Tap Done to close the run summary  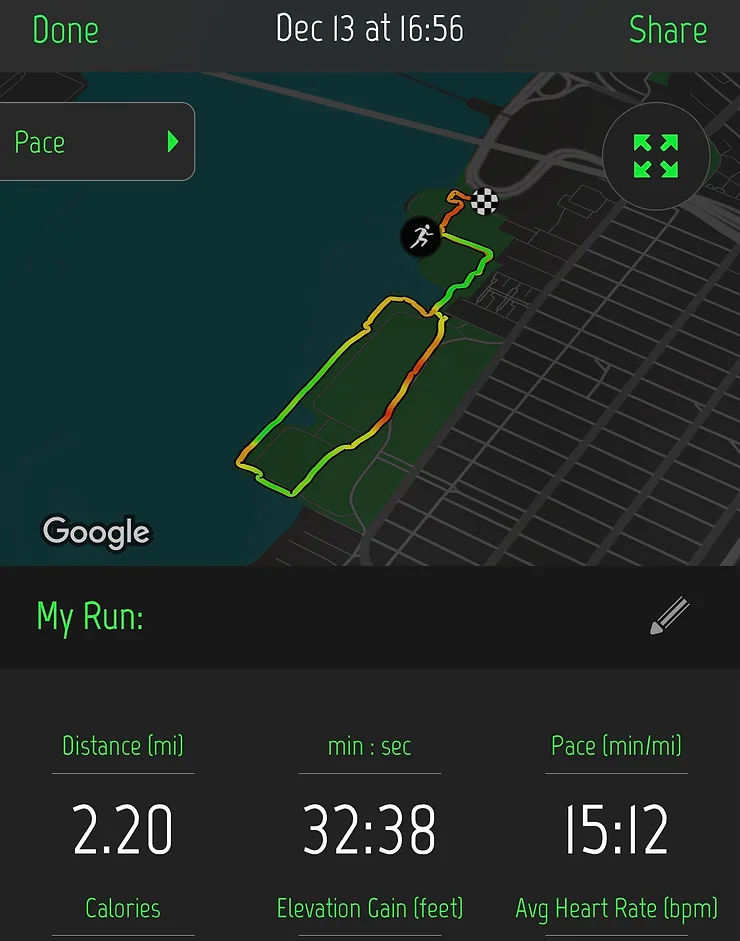click(65, 30)
